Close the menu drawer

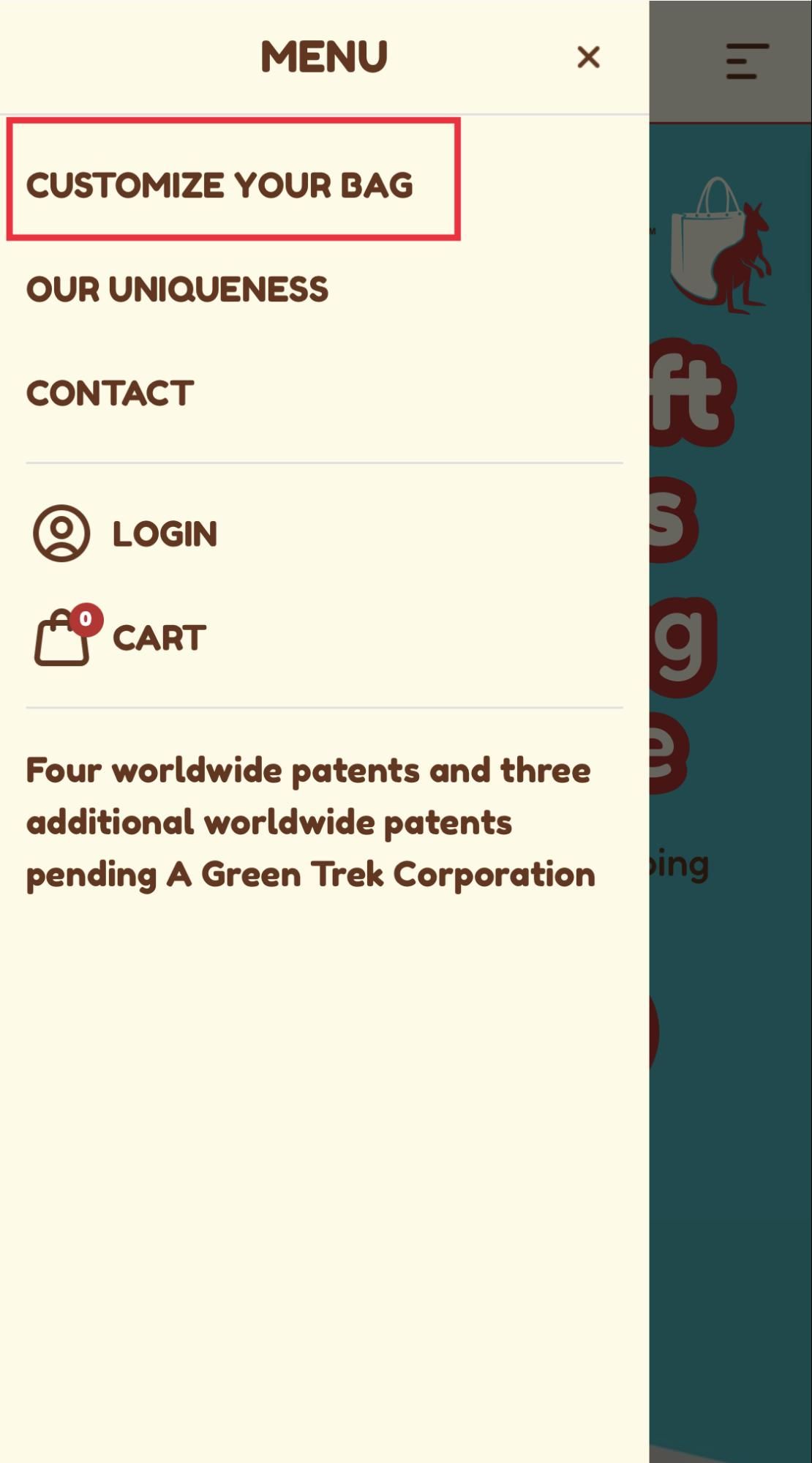[588, 57]
